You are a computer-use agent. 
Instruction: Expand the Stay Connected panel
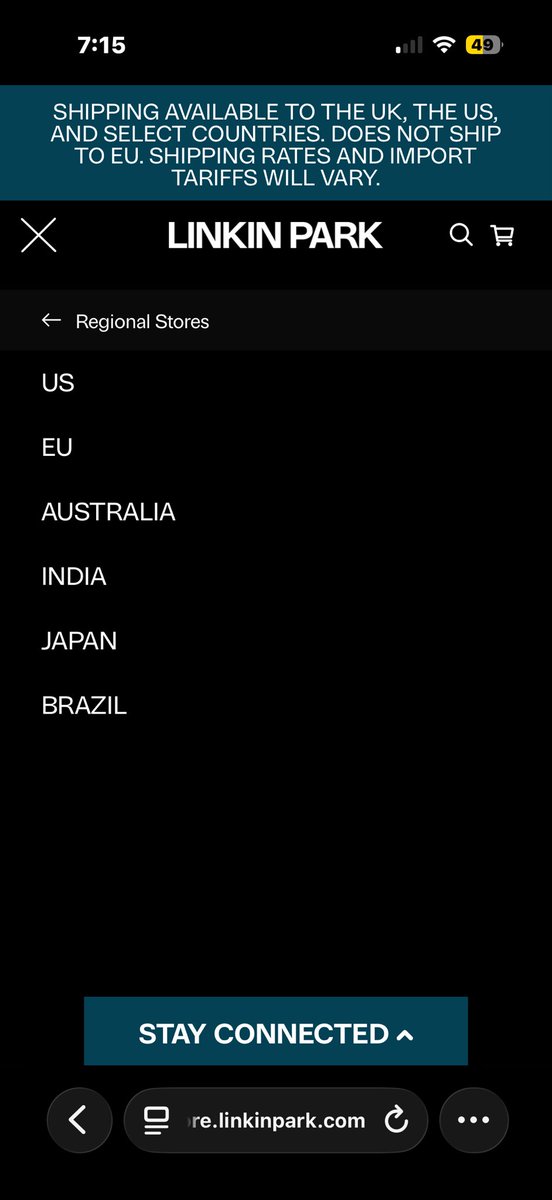[276, 1032]
